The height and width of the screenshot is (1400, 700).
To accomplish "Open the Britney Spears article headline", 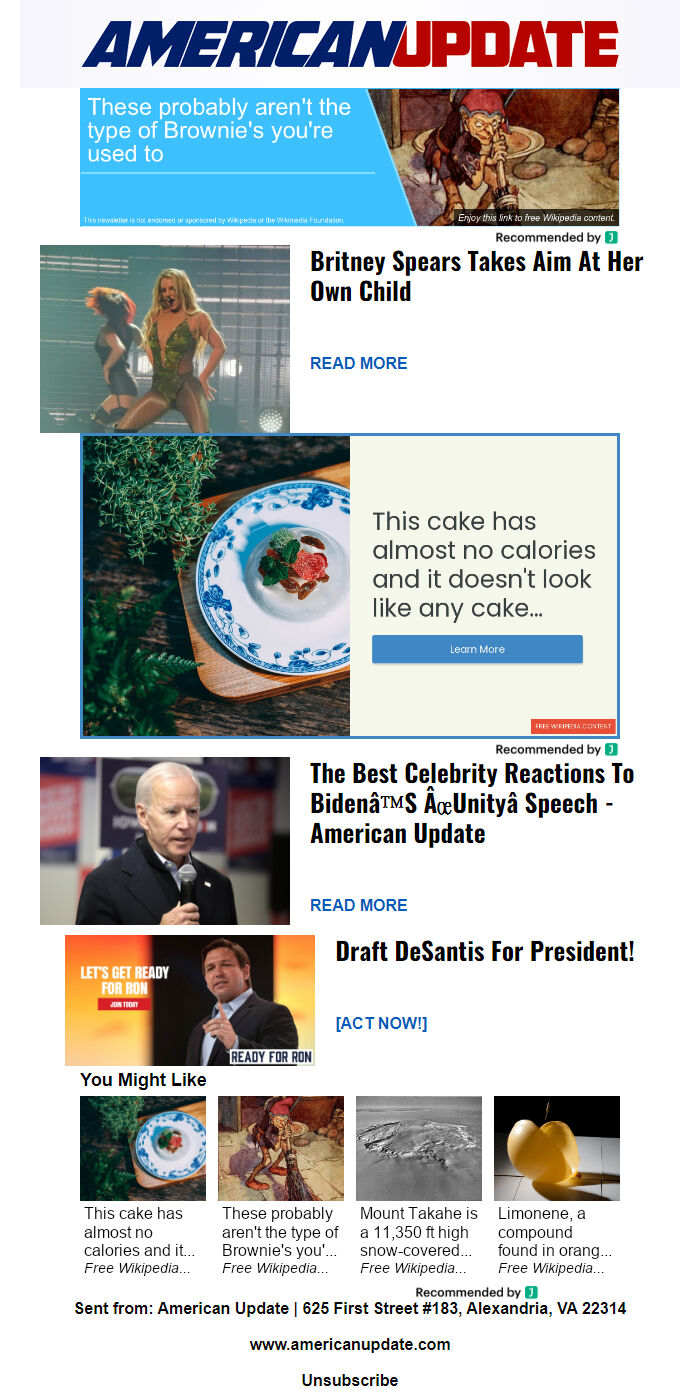I will (x=476, y=276).
